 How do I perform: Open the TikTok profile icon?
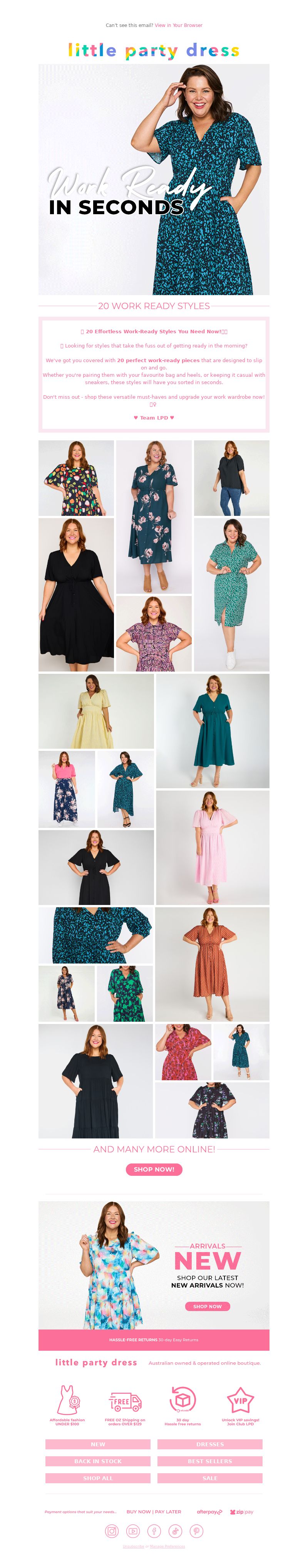[x=175, y=1531]
